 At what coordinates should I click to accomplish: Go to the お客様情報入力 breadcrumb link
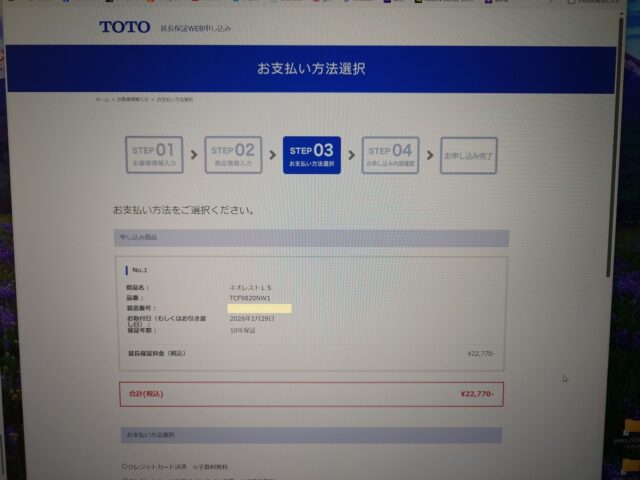132,100
